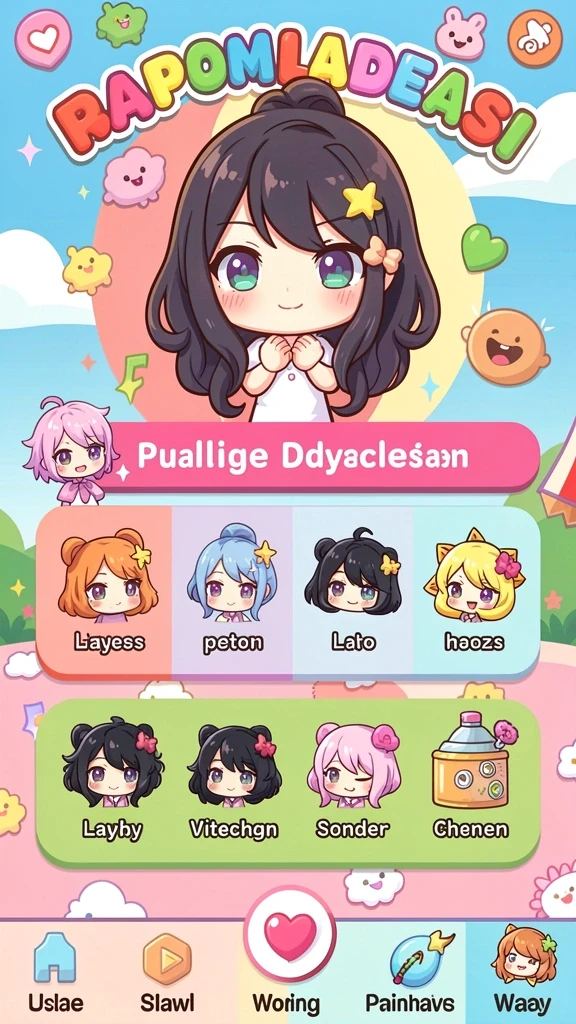Switch to the Waay tab
576x1024 pixels.
pos(521,973)
